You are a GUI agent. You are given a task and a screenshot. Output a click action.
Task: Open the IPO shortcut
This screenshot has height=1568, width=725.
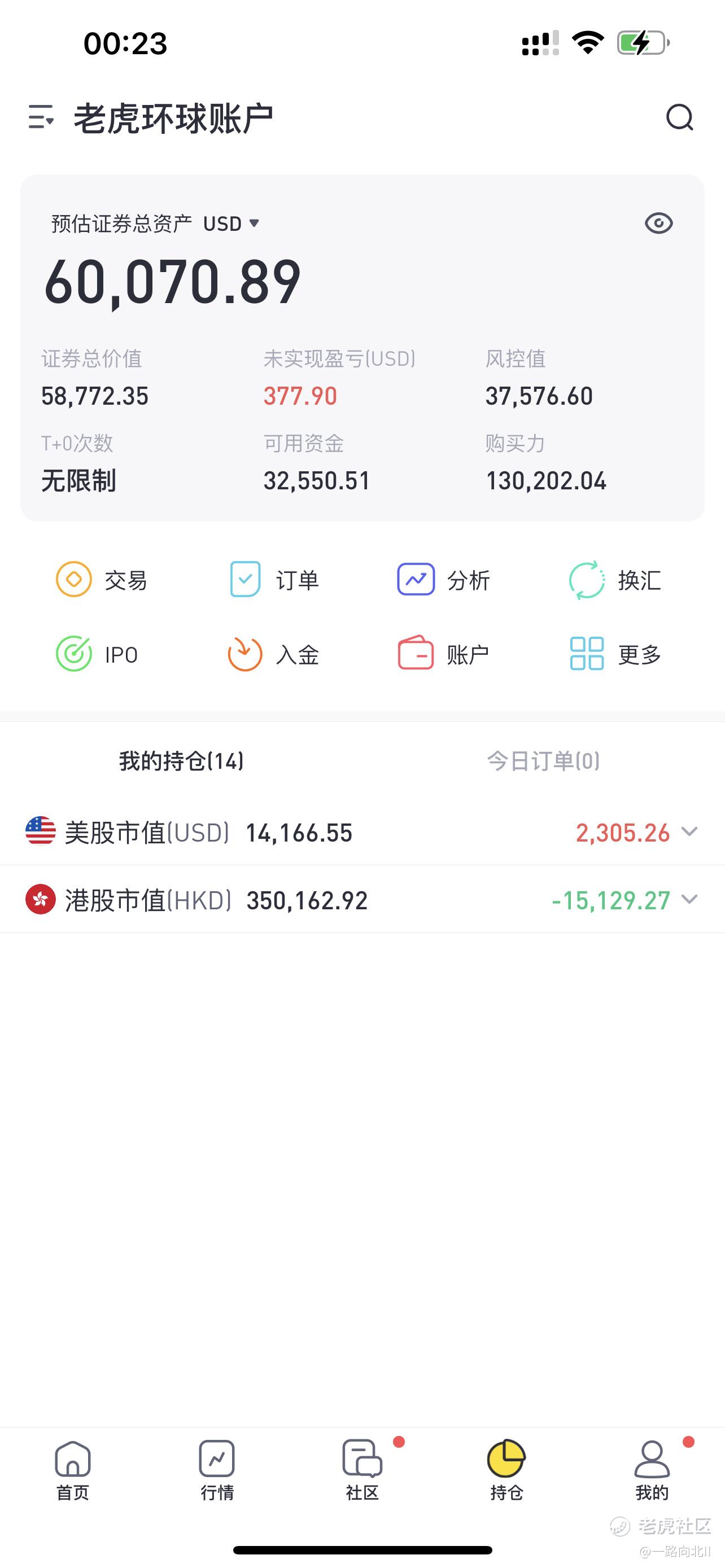click(x=97, y=654)
